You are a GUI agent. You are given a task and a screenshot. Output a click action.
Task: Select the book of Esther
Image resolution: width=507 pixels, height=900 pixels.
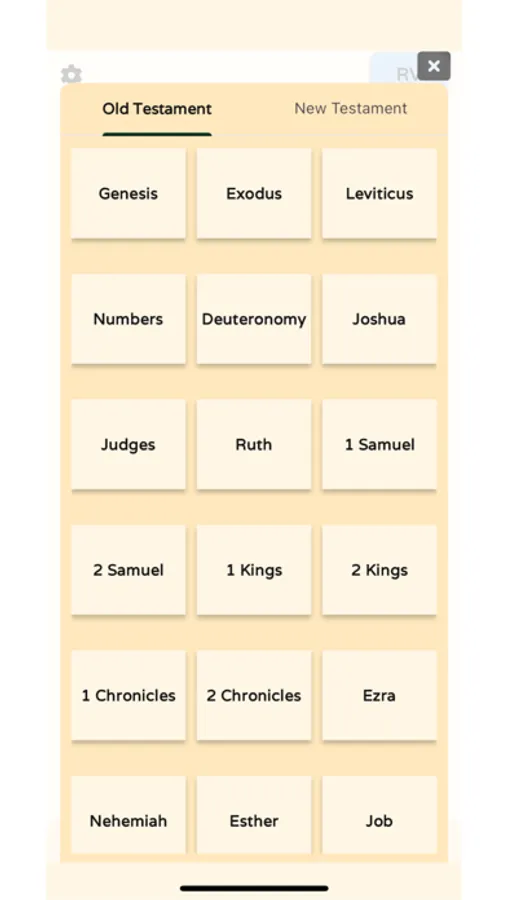(x=254, y=820)
